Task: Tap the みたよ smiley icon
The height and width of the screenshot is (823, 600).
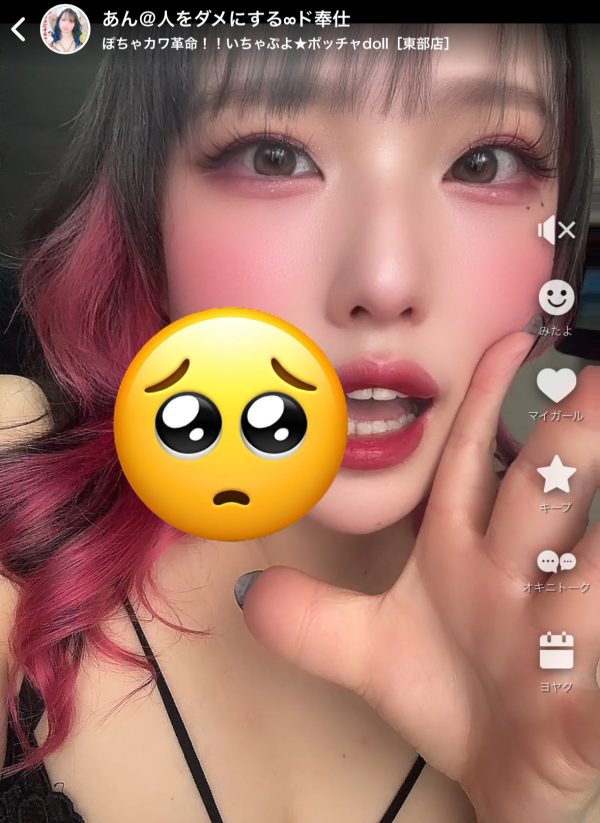Action: pyautogui.click(x=556, y=297)
